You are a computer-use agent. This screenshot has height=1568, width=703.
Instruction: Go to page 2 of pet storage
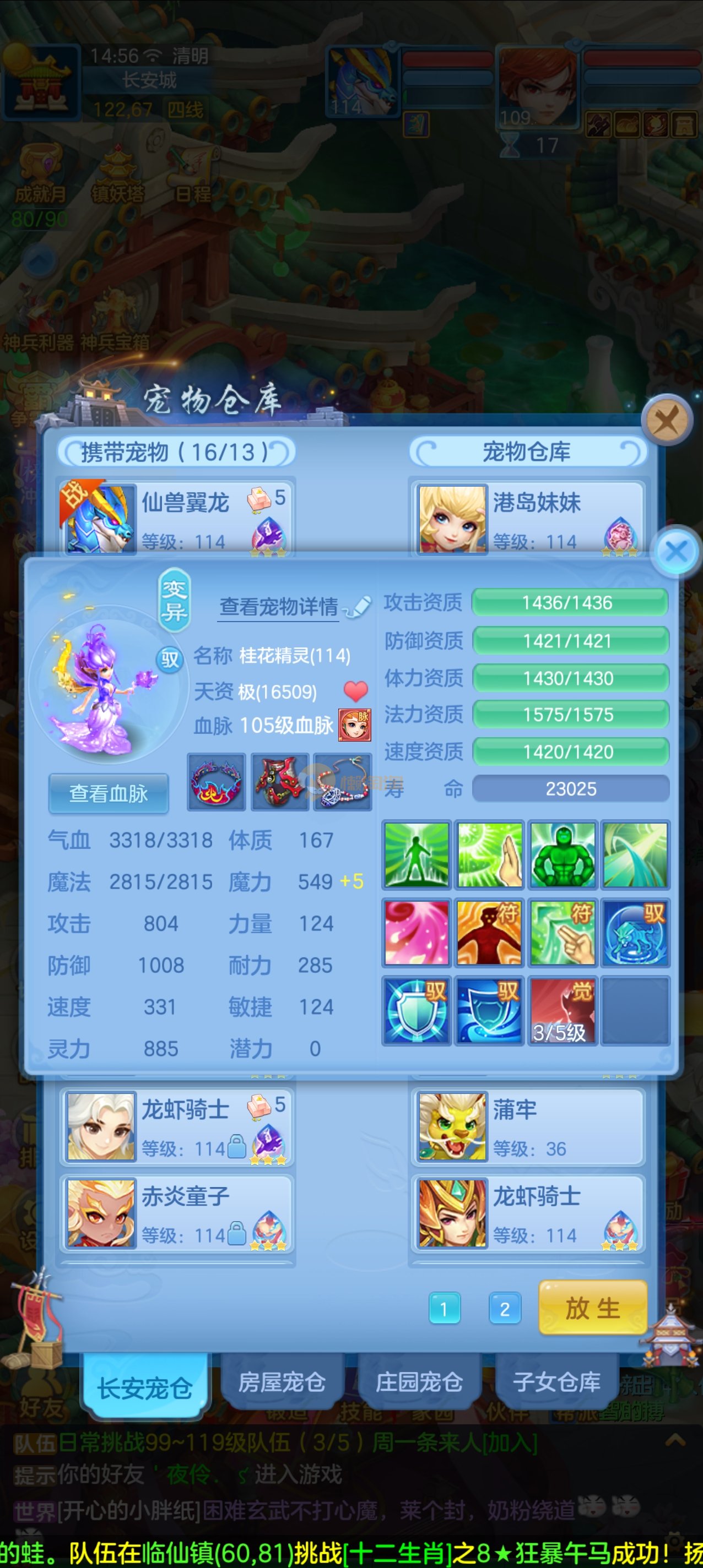click(505, 1309)
